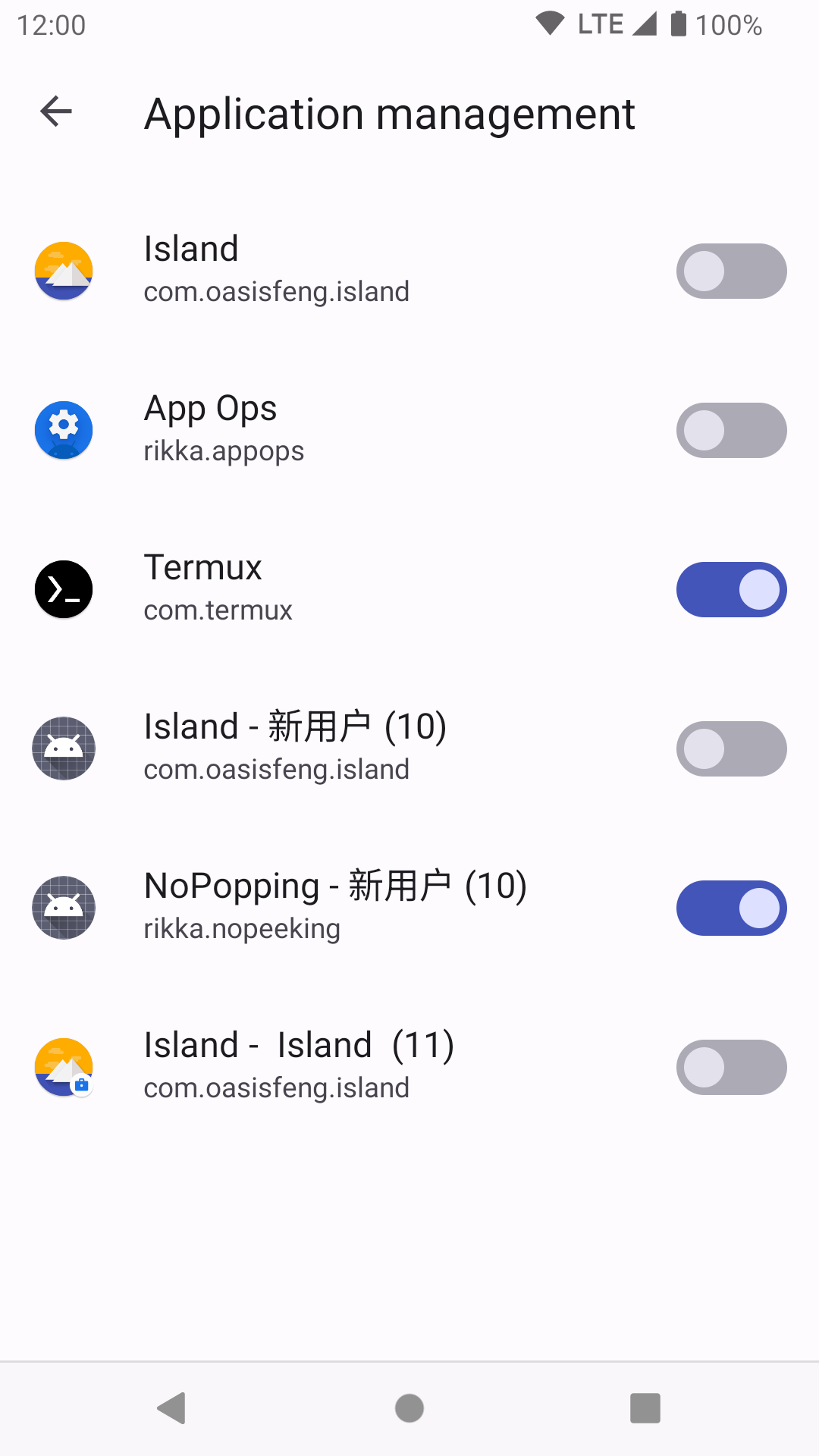The image size is (819, 1456).
Task: Disable the NoPopping toggle
Action: 731,908
